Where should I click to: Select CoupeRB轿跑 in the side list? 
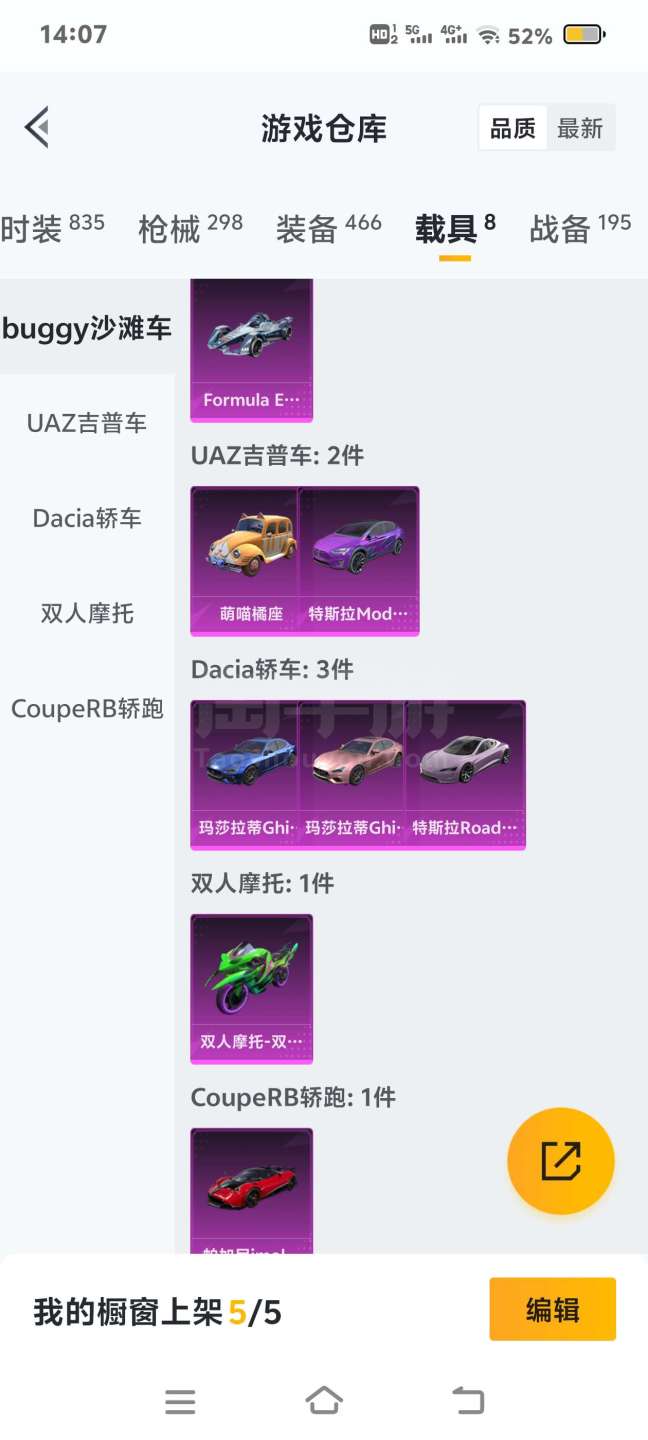(87, 709)
